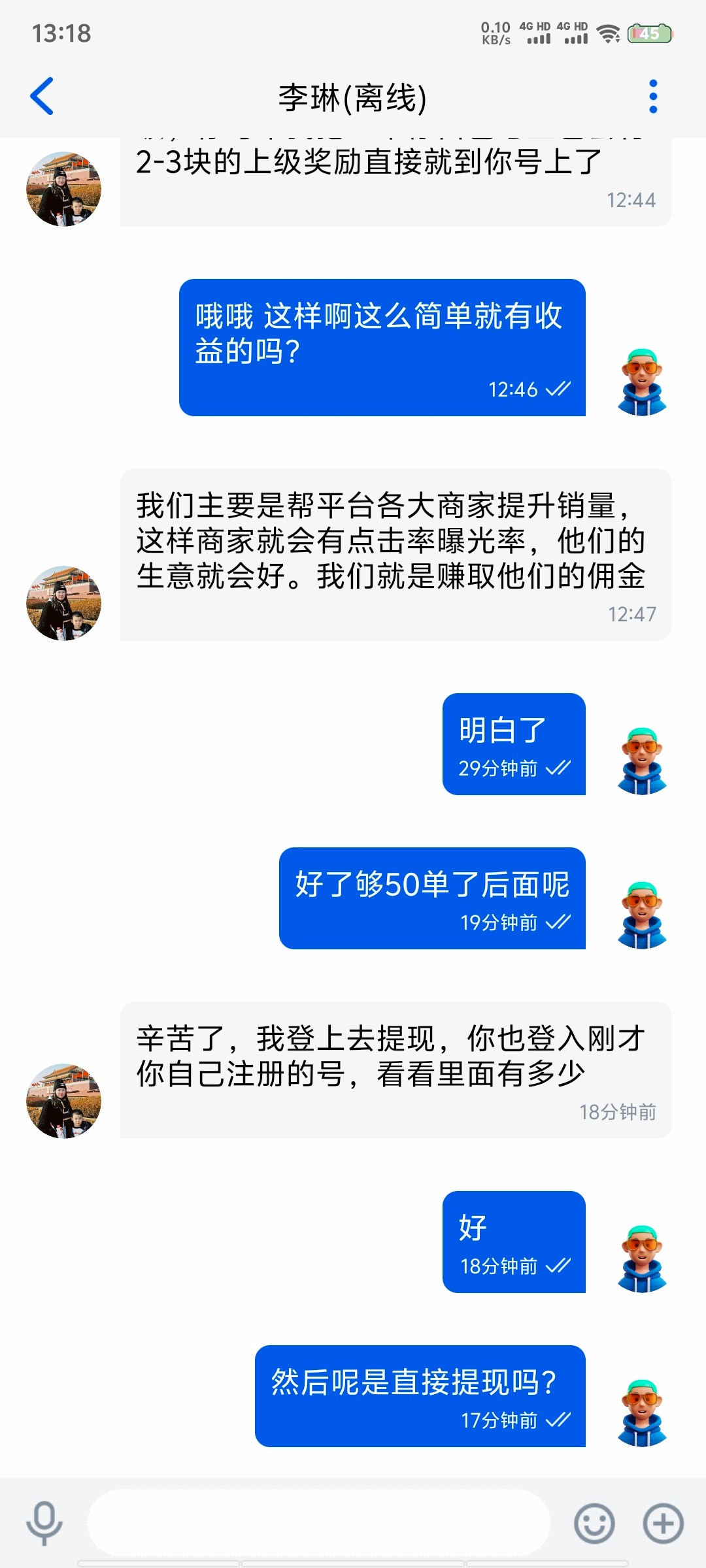Focus the message text input field
706x1568 pixels.
click(319, 1523)
